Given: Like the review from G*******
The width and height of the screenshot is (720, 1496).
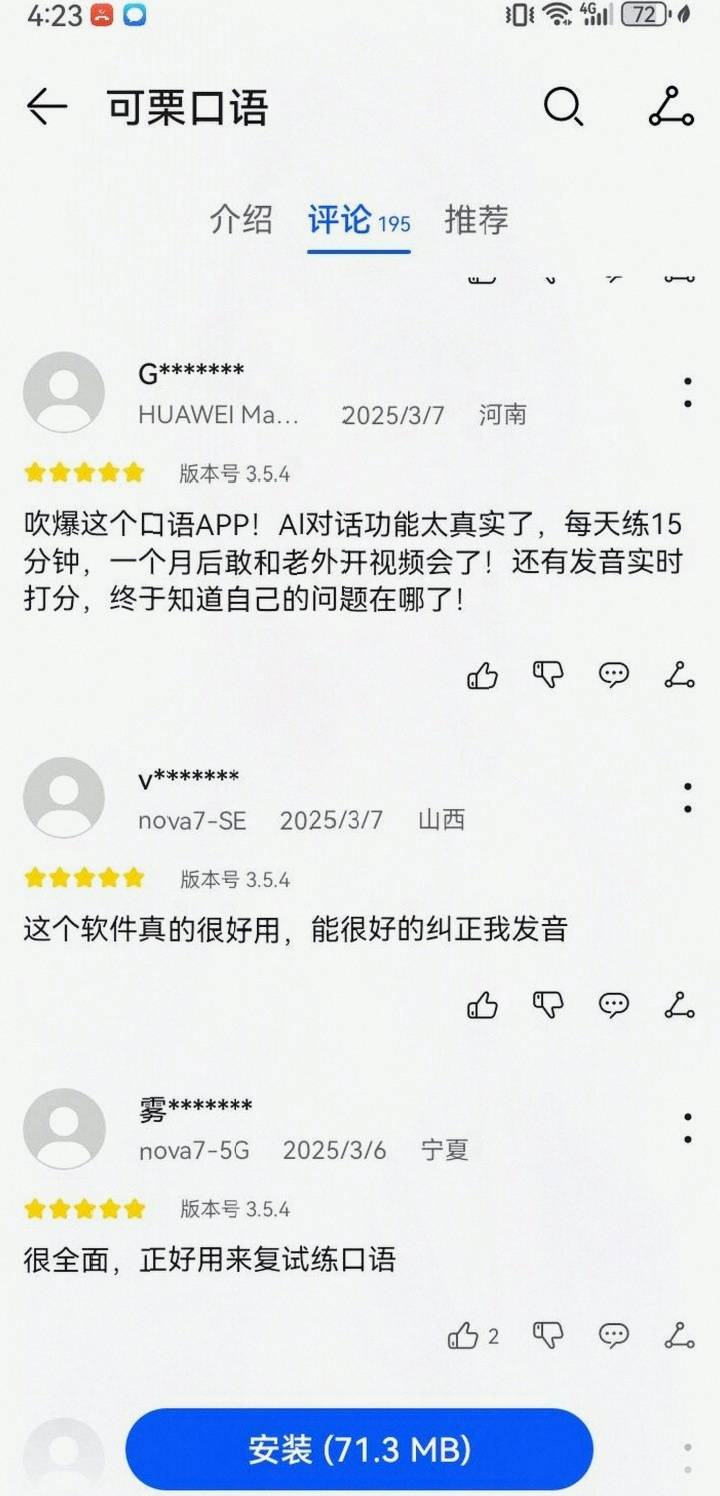Looking at the screenshot, I should click(x=483, y=676).
